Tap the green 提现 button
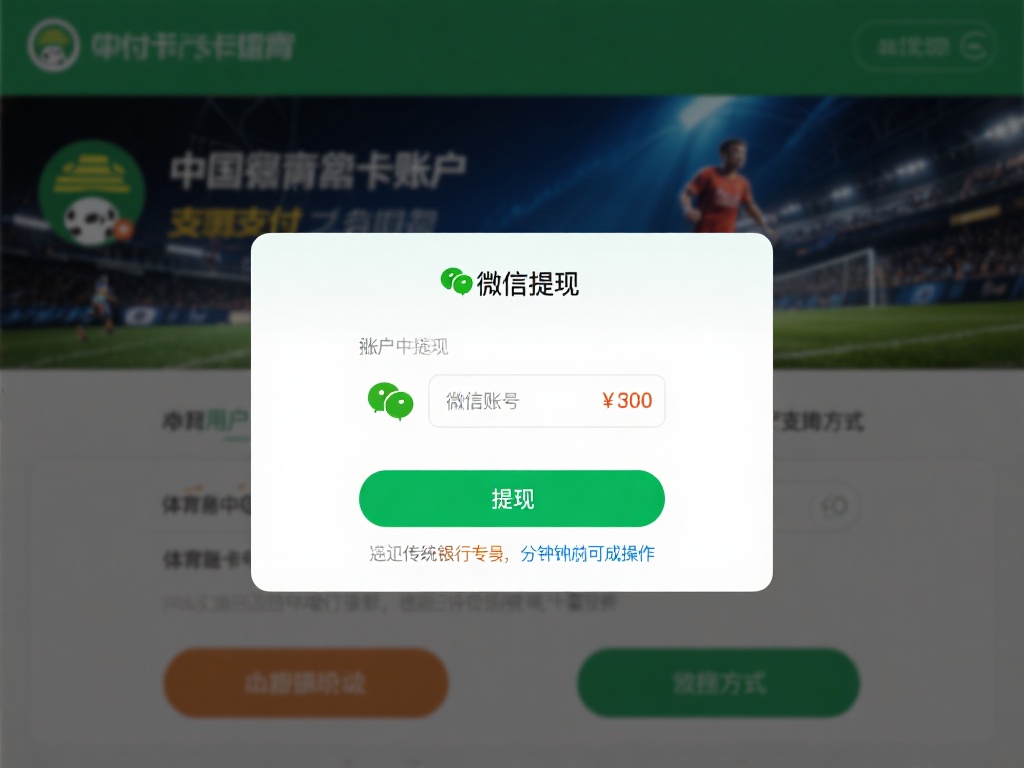This screenshot has height=768, width=1024. click(x=511, y=498)
